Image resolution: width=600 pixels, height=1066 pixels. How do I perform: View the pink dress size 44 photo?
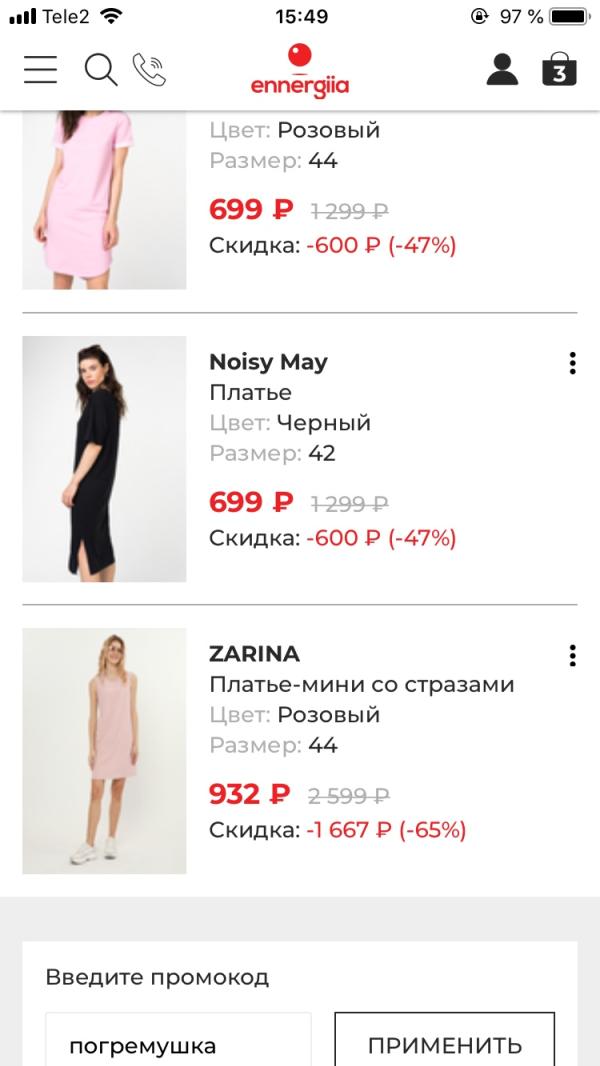pos(105,200)
